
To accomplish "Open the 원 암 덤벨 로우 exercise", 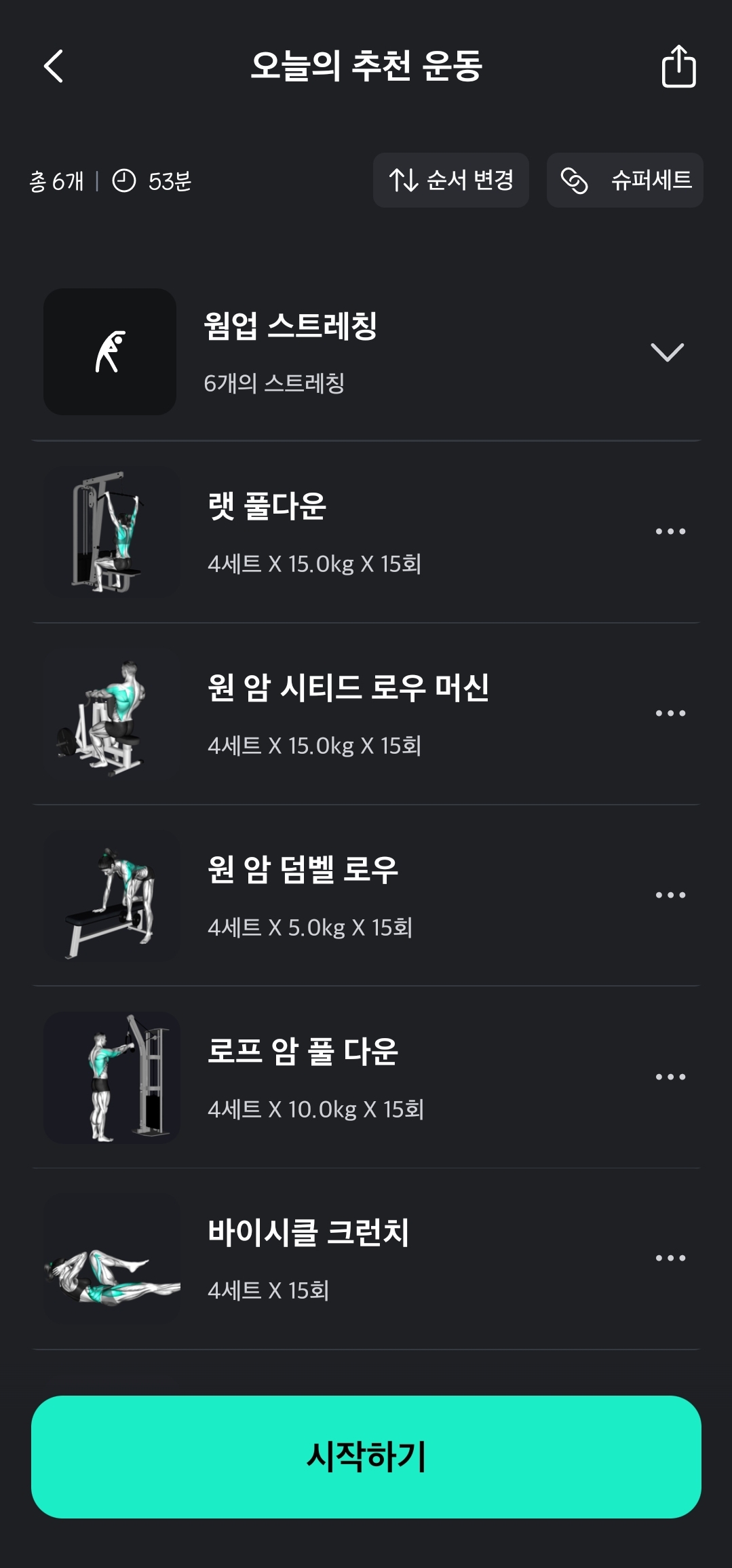I will [x=305, y=896].
